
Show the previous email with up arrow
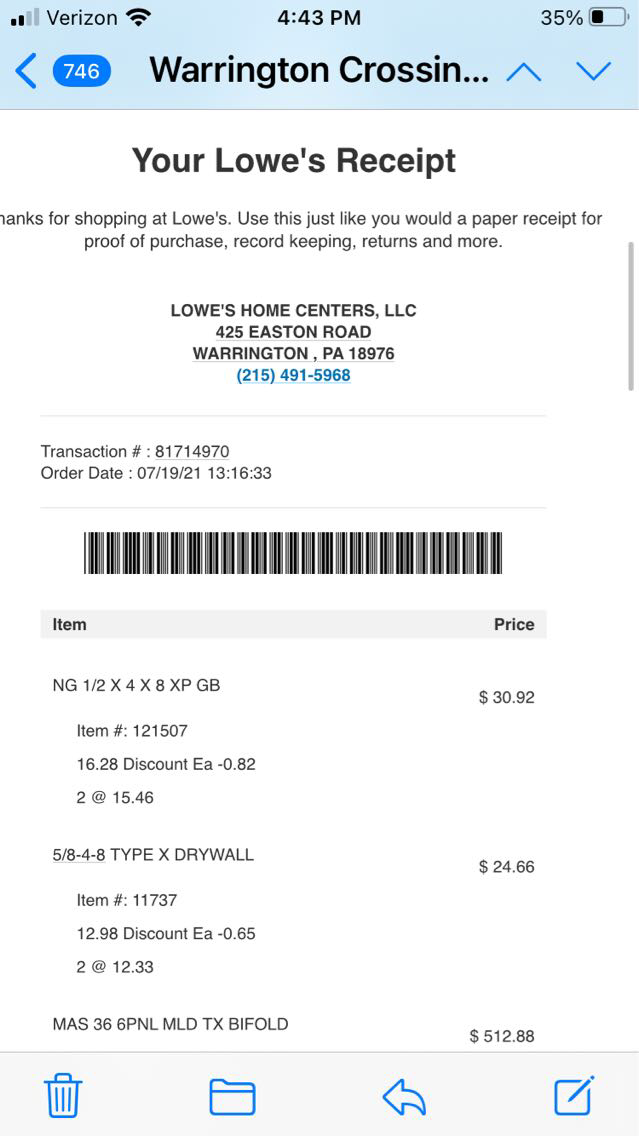(525, 71)
